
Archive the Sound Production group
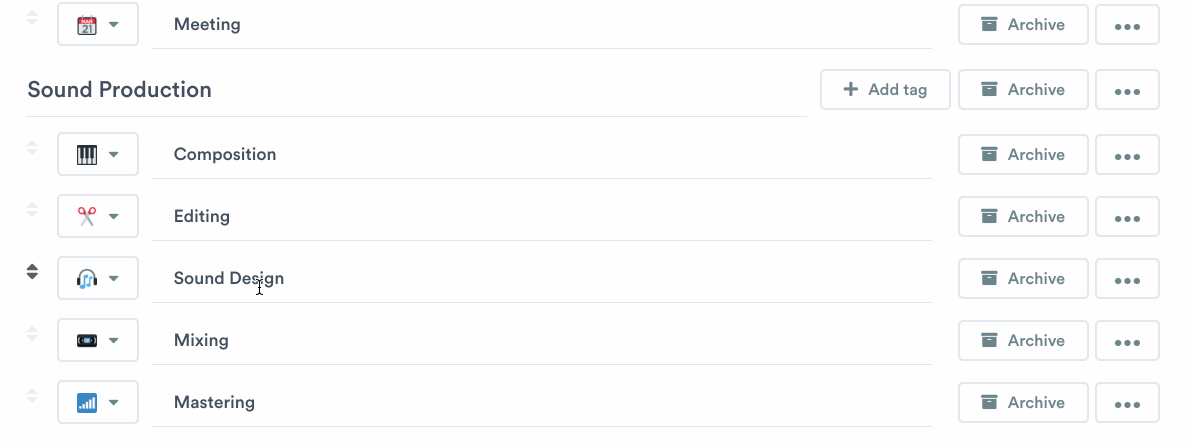point(1022,90)
